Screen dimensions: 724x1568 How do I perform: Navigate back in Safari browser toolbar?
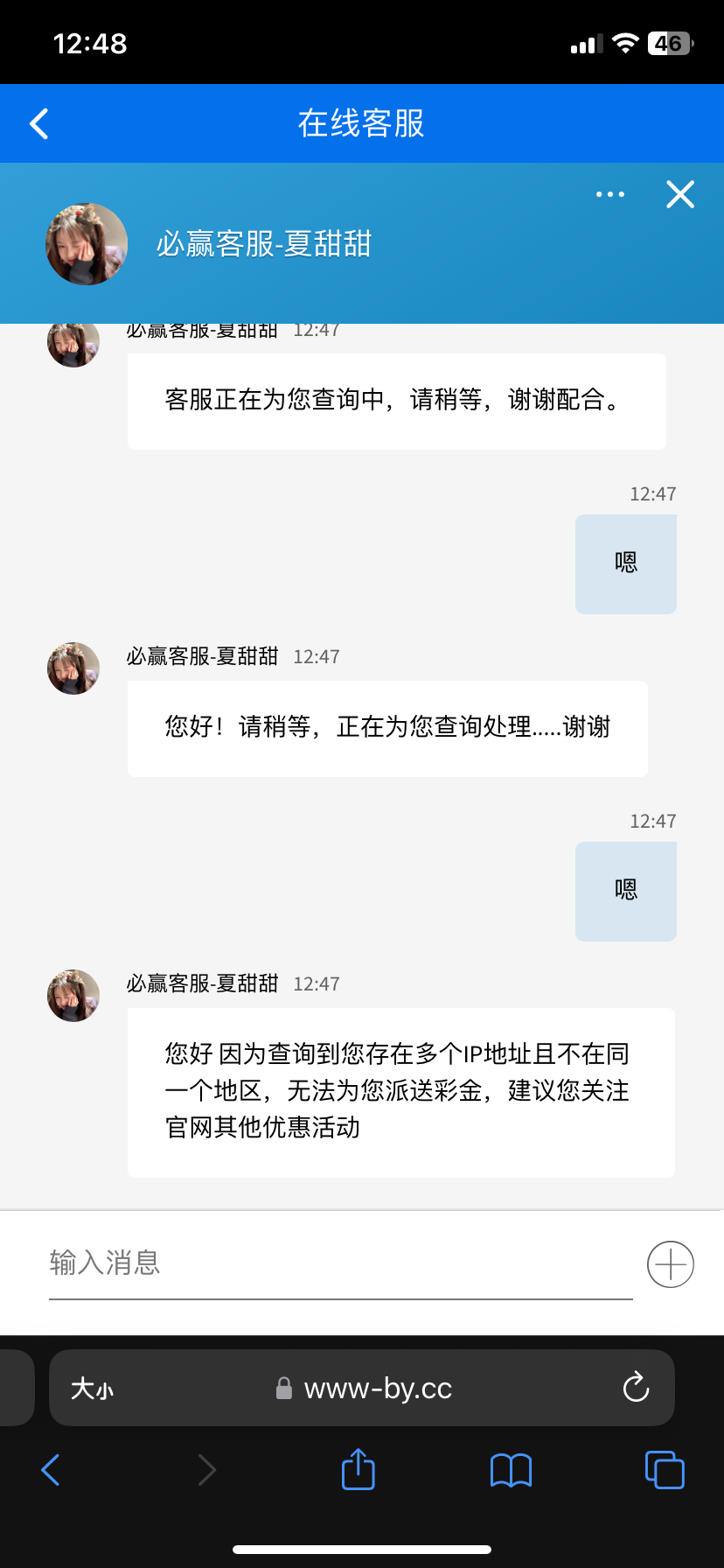[x=51, y=1470]
